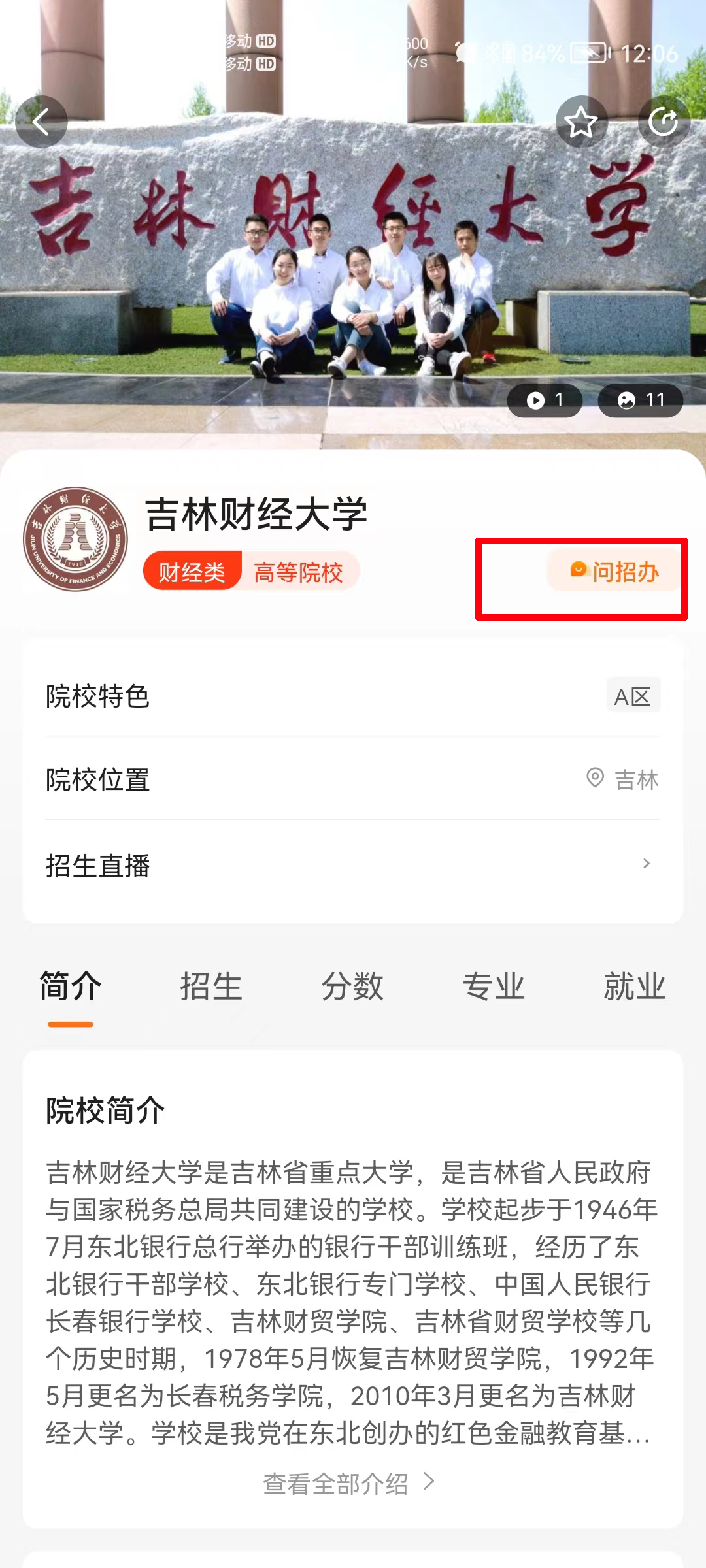This screenshot has height=1568, width=706.
Task: Favorite this university with the star icon
Action: click(x=581, y=122)
